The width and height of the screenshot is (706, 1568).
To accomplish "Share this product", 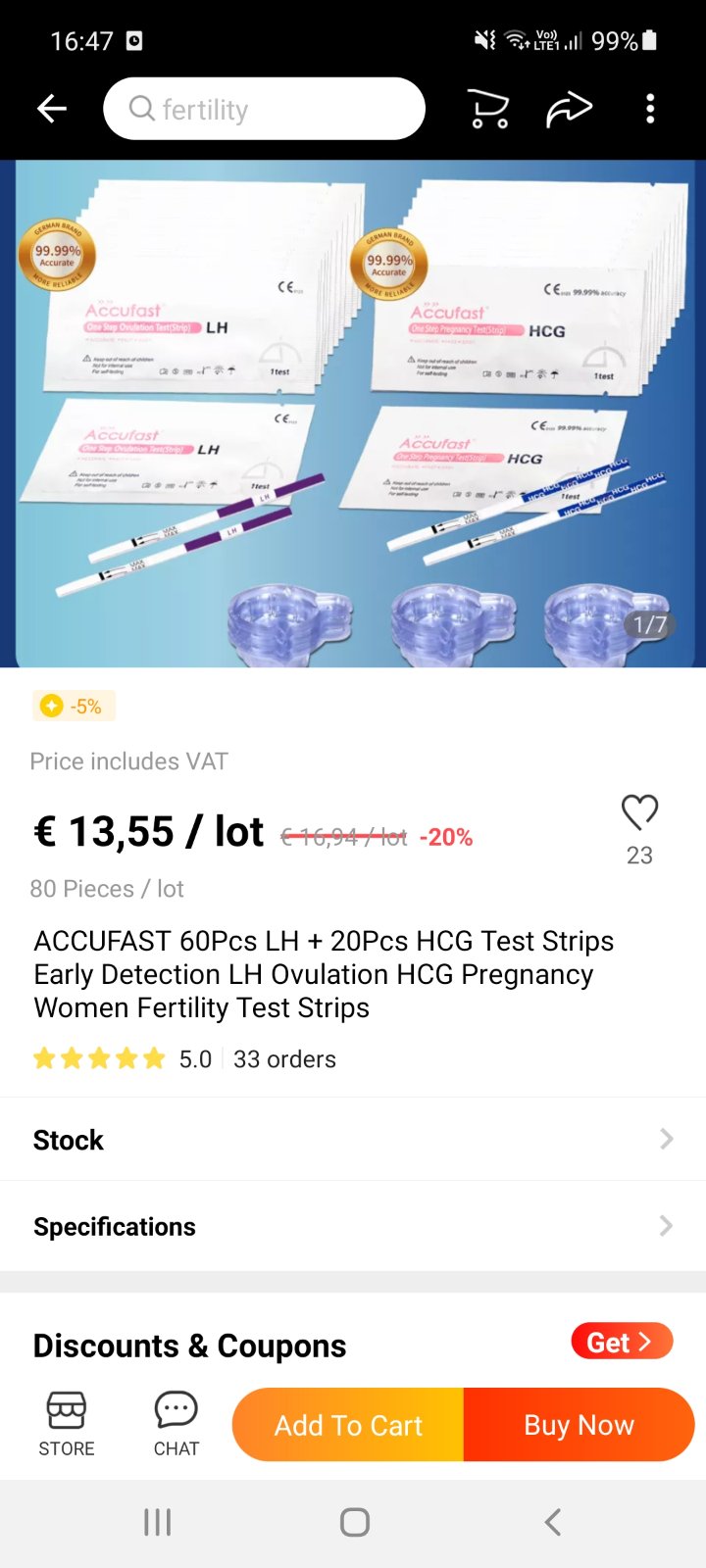I will [x=569, y=109].
